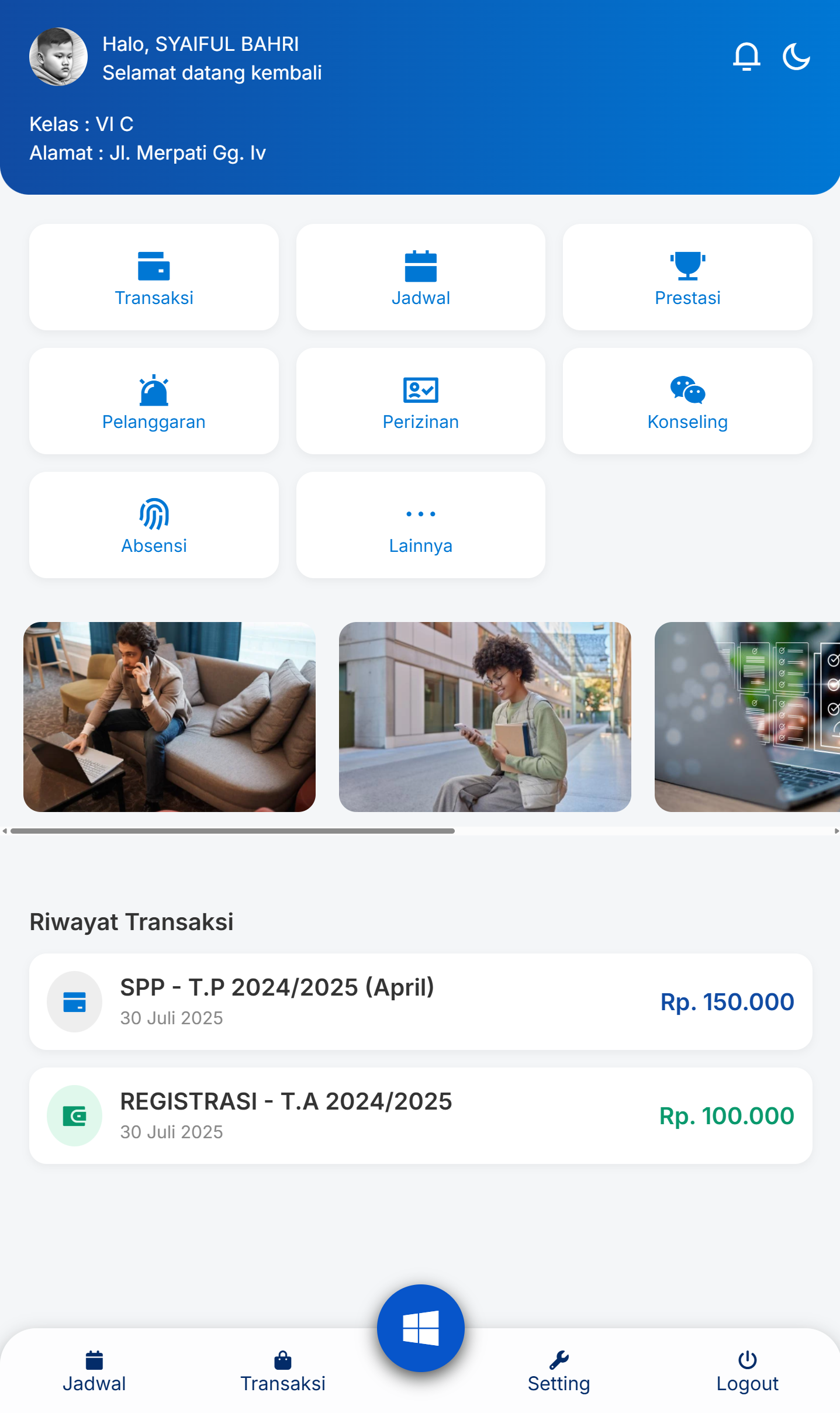840x1413 pixels.
Task: Open the Setting tab
Action: [559, 1371]
